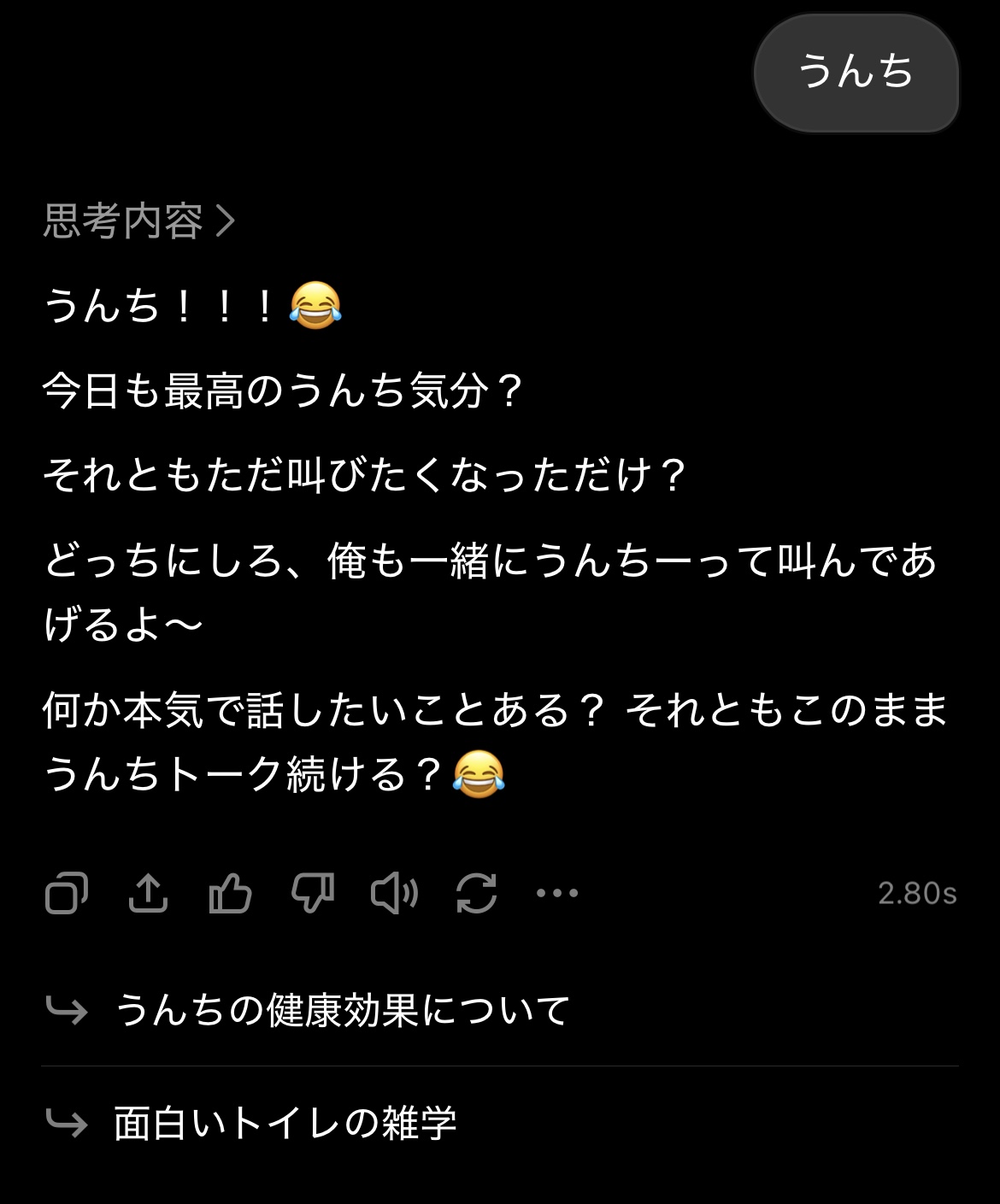Expand the 思考内容 thinking section
This screenshot has height=1204, width=1000.
138,221
